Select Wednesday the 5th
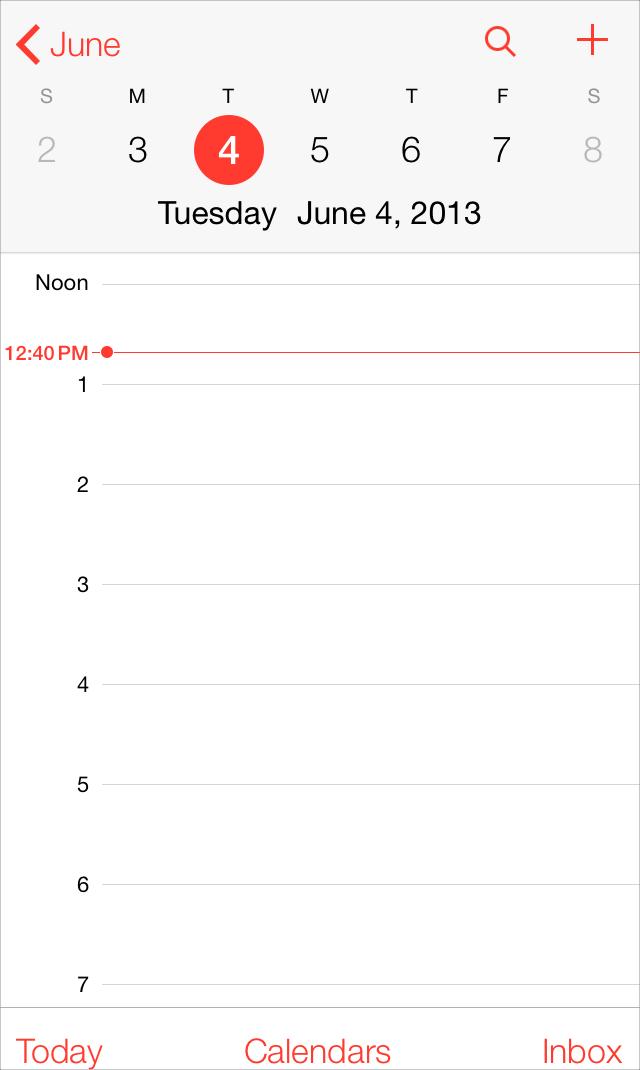 [319, 150]
